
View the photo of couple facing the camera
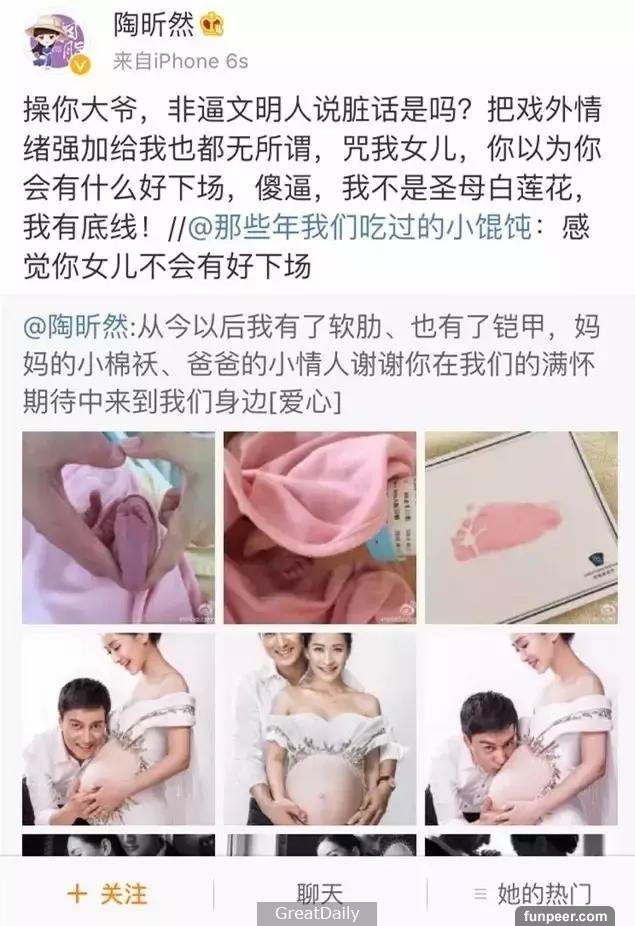[x=320, y=728]
